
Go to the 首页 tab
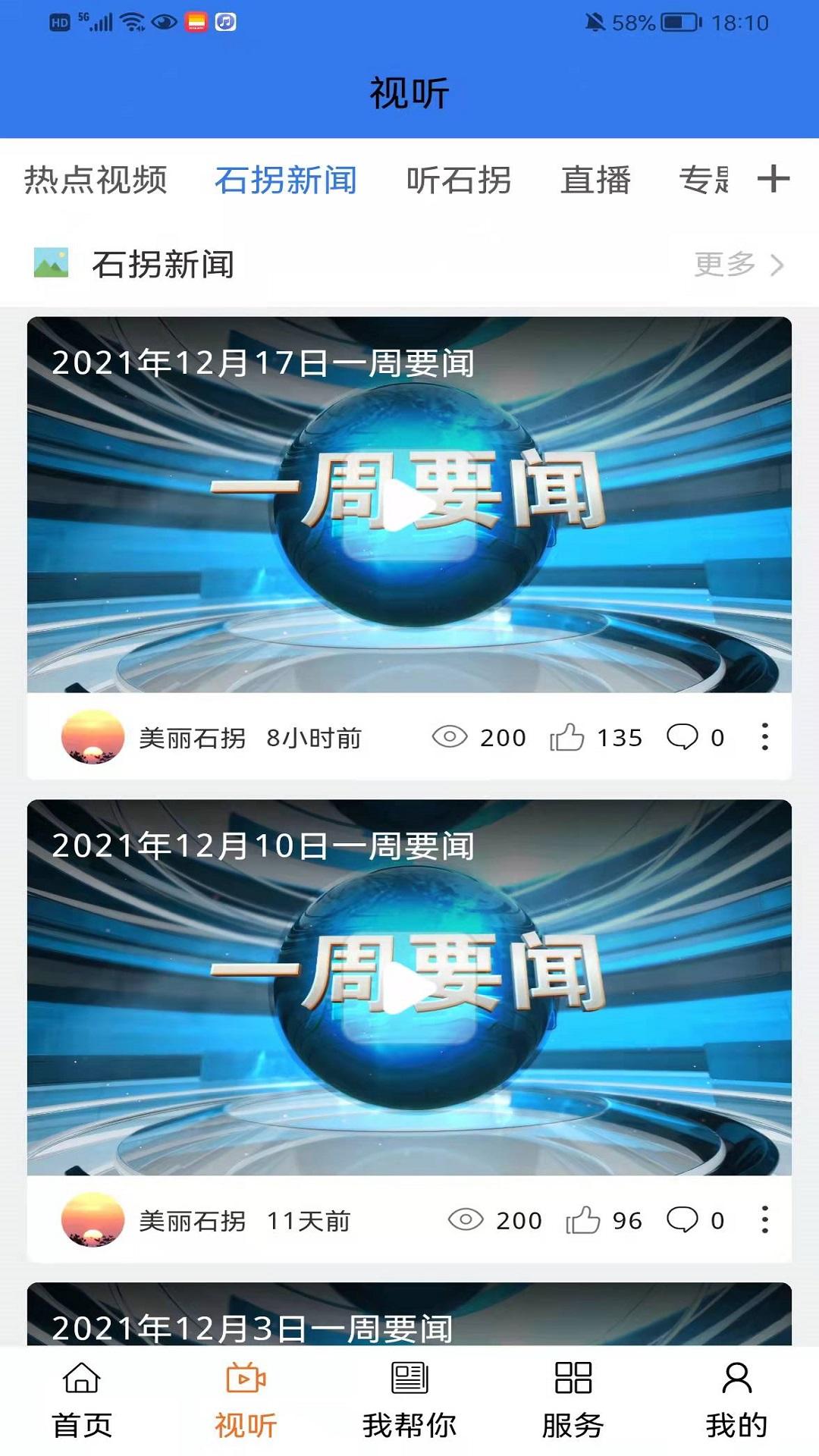click(82, 1400)
